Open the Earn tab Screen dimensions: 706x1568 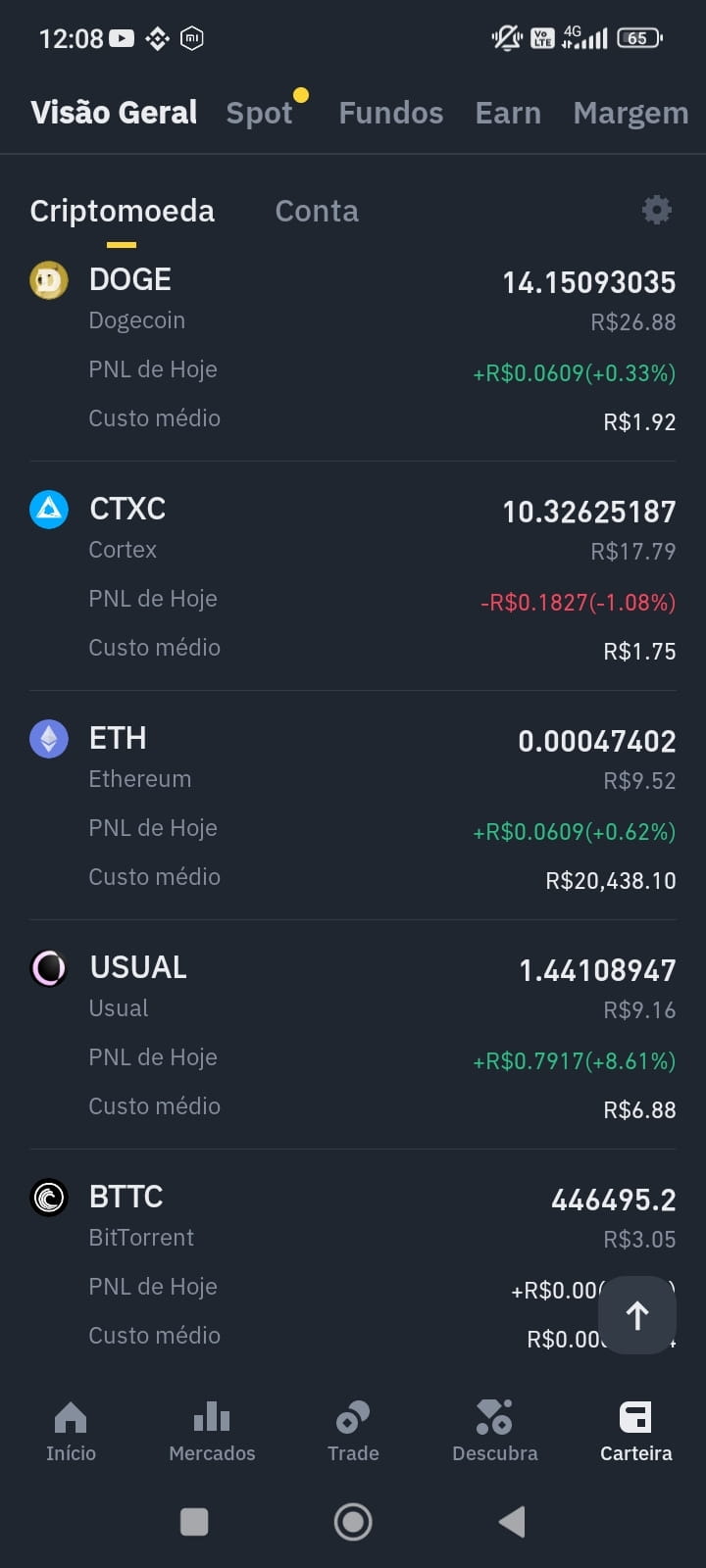tap(508, 113)
